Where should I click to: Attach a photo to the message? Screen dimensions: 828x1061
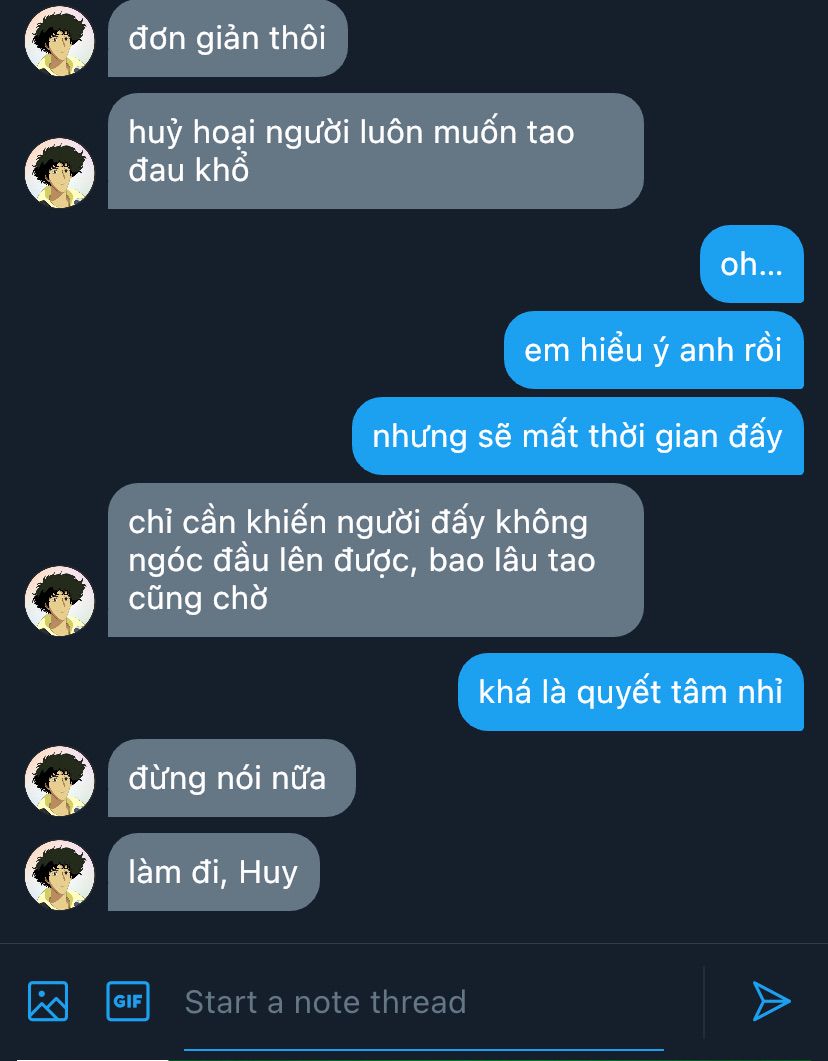pyautogui.click(x=48, y=1001)
